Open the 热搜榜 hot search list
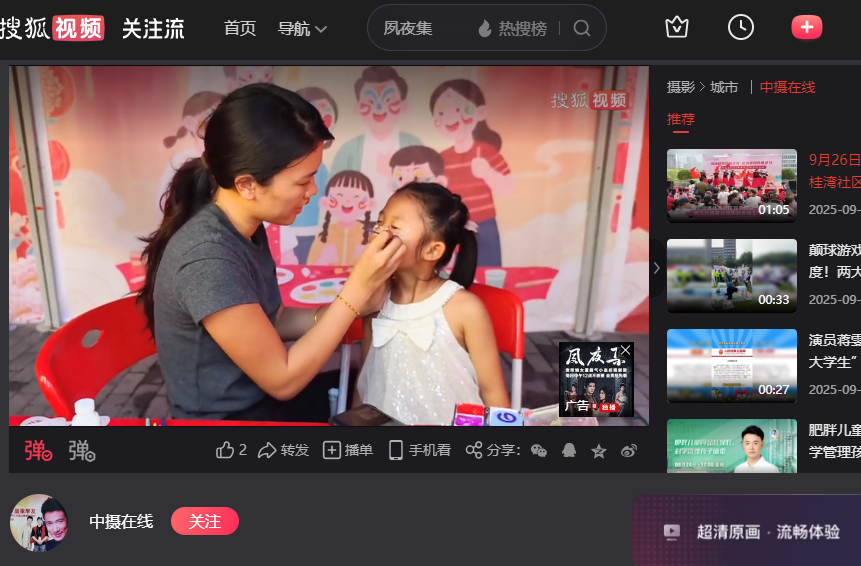 pos(513,29)
